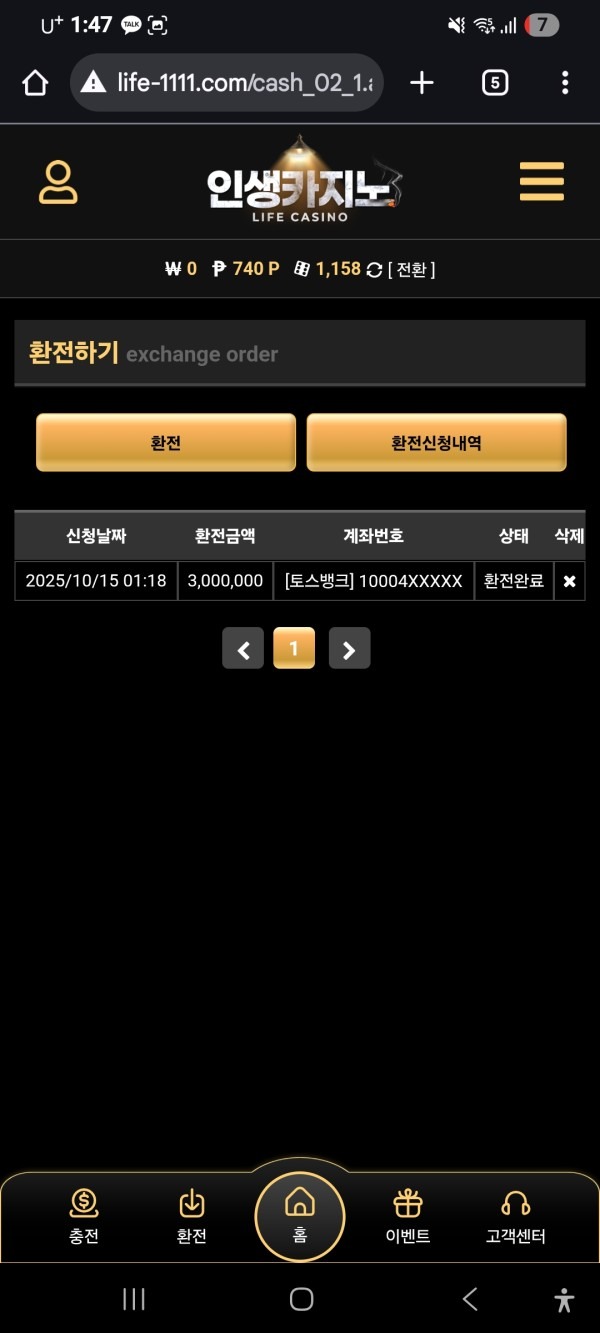Open 환전신청내역 request history
Image resolution: width=600 pixels, height=1333 pixels.
436,442
